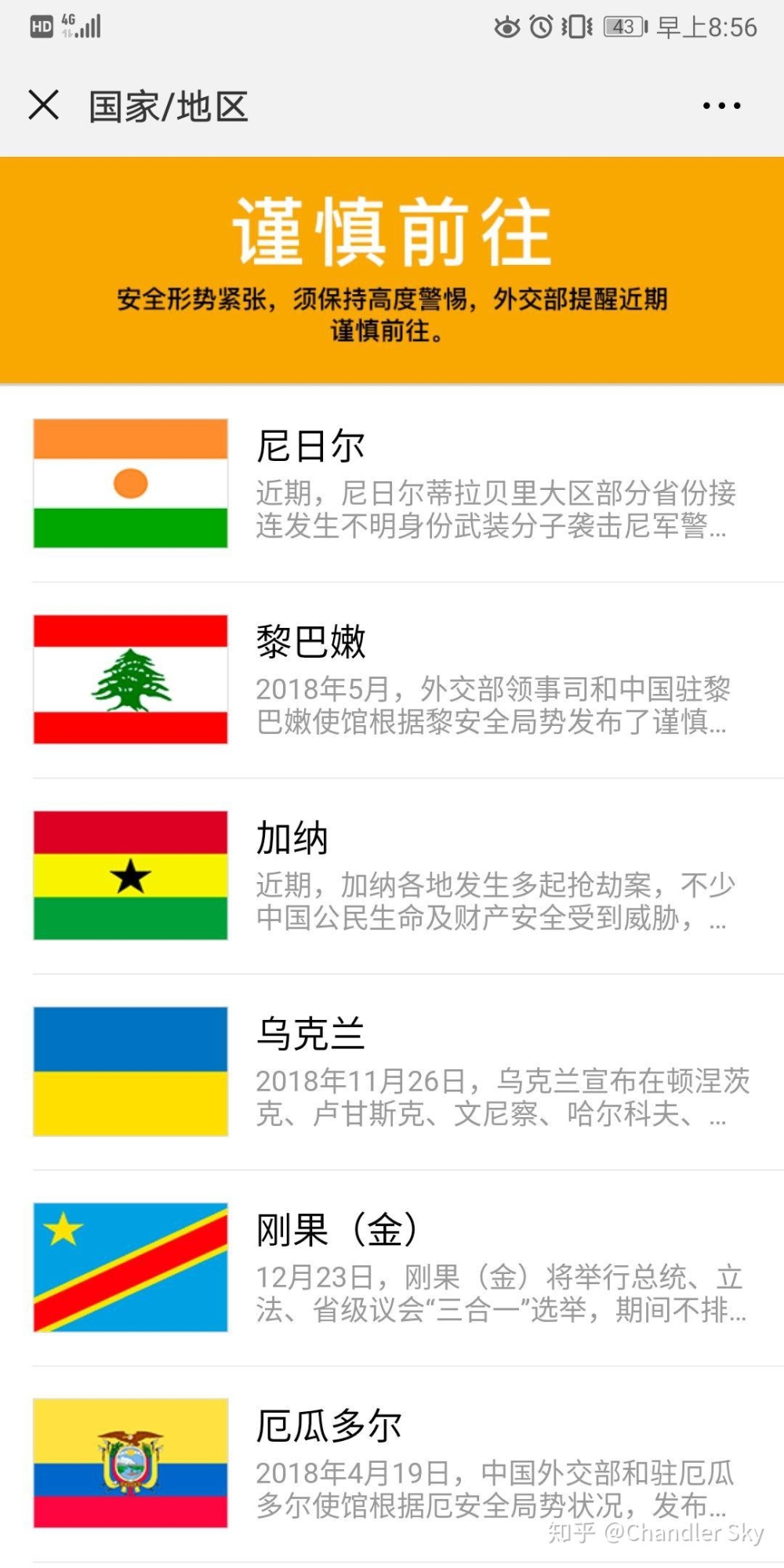Open the 乌克兰 advisory details
The image size is (784, 1568).
click(x=408, y=1072)
